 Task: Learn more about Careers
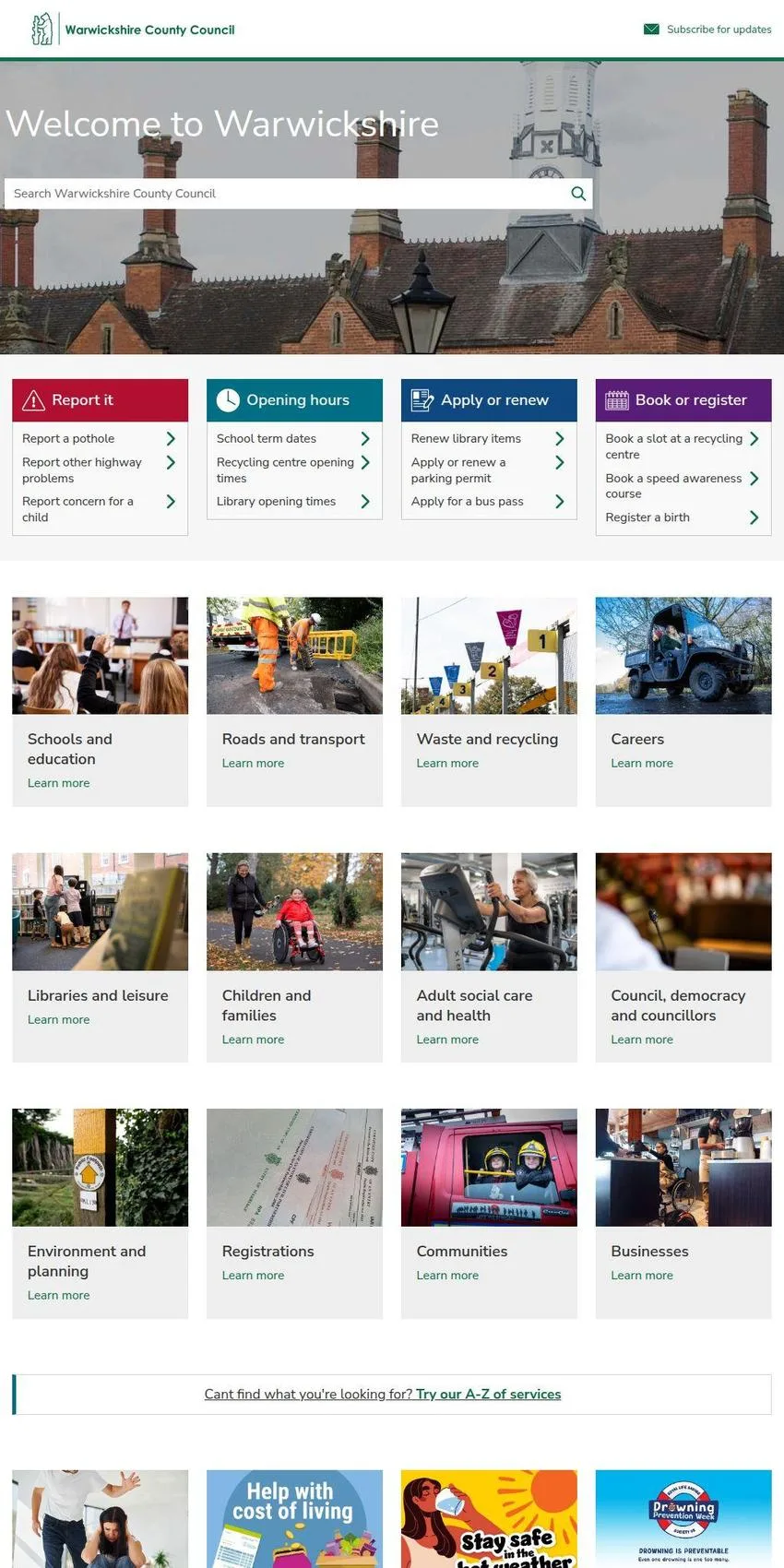(642, 764)
